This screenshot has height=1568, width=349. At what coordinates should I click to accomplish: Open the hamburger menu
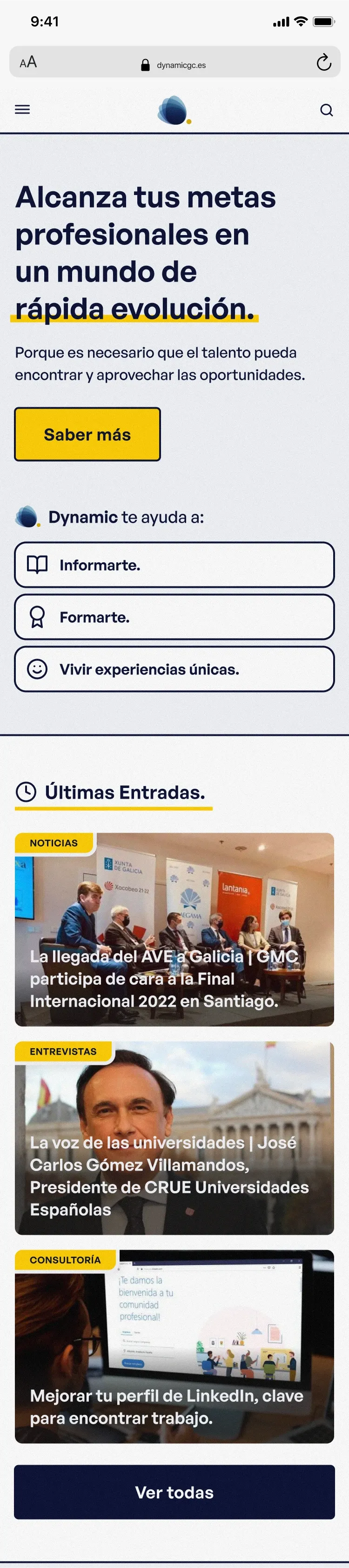coord(22,109)
